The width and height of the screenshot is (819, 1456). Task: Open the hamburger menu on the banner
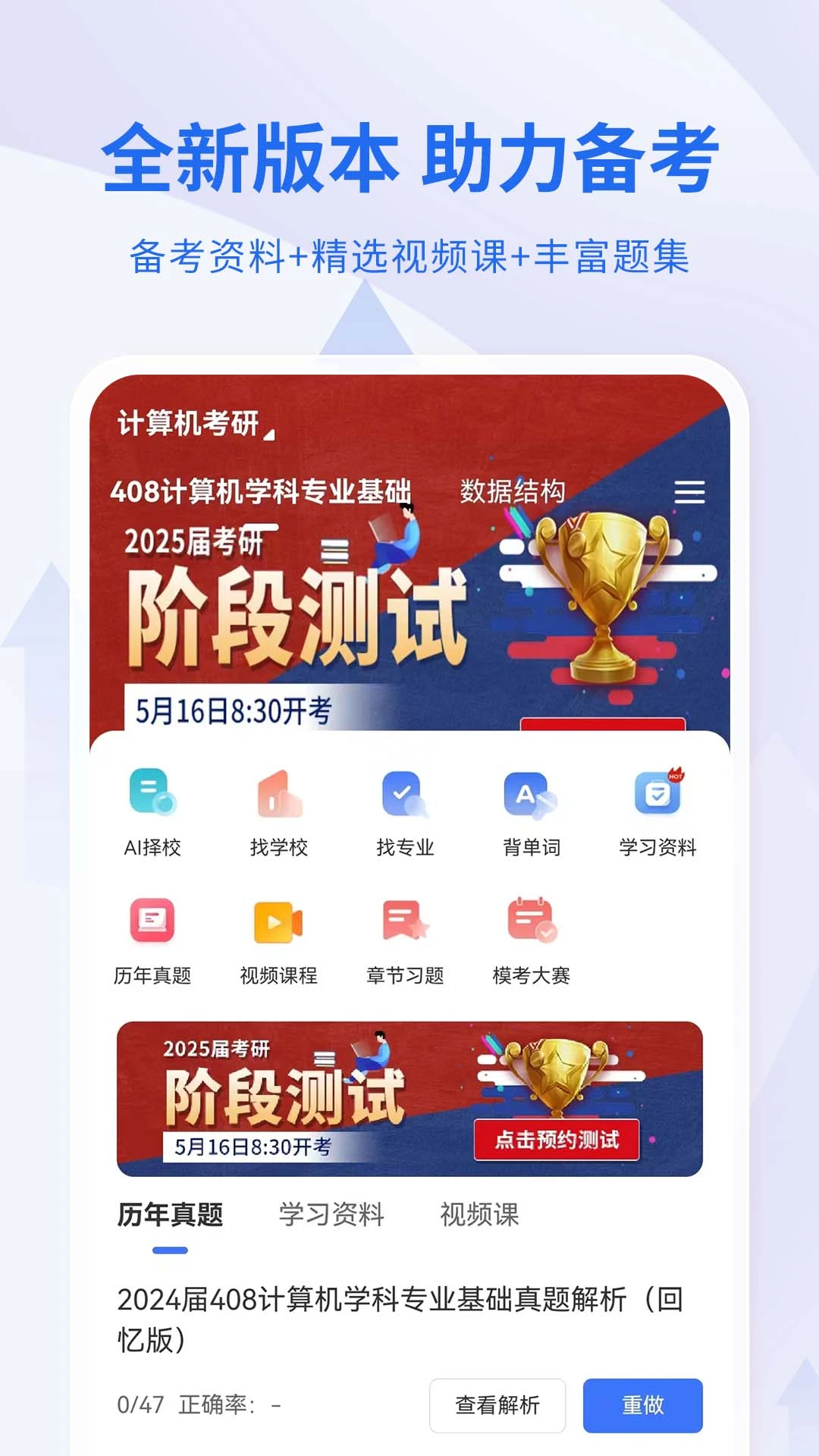pos(689,493)
